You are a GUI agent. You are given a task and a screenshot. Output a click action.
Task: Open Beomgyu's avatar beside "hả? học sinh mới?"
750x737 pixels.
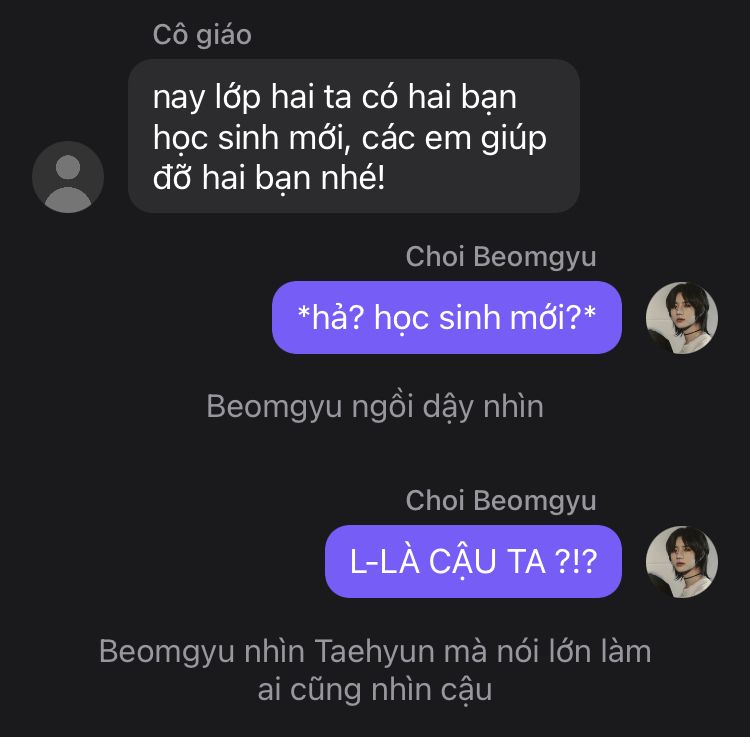pyautogui.click(x=682, y=318)
